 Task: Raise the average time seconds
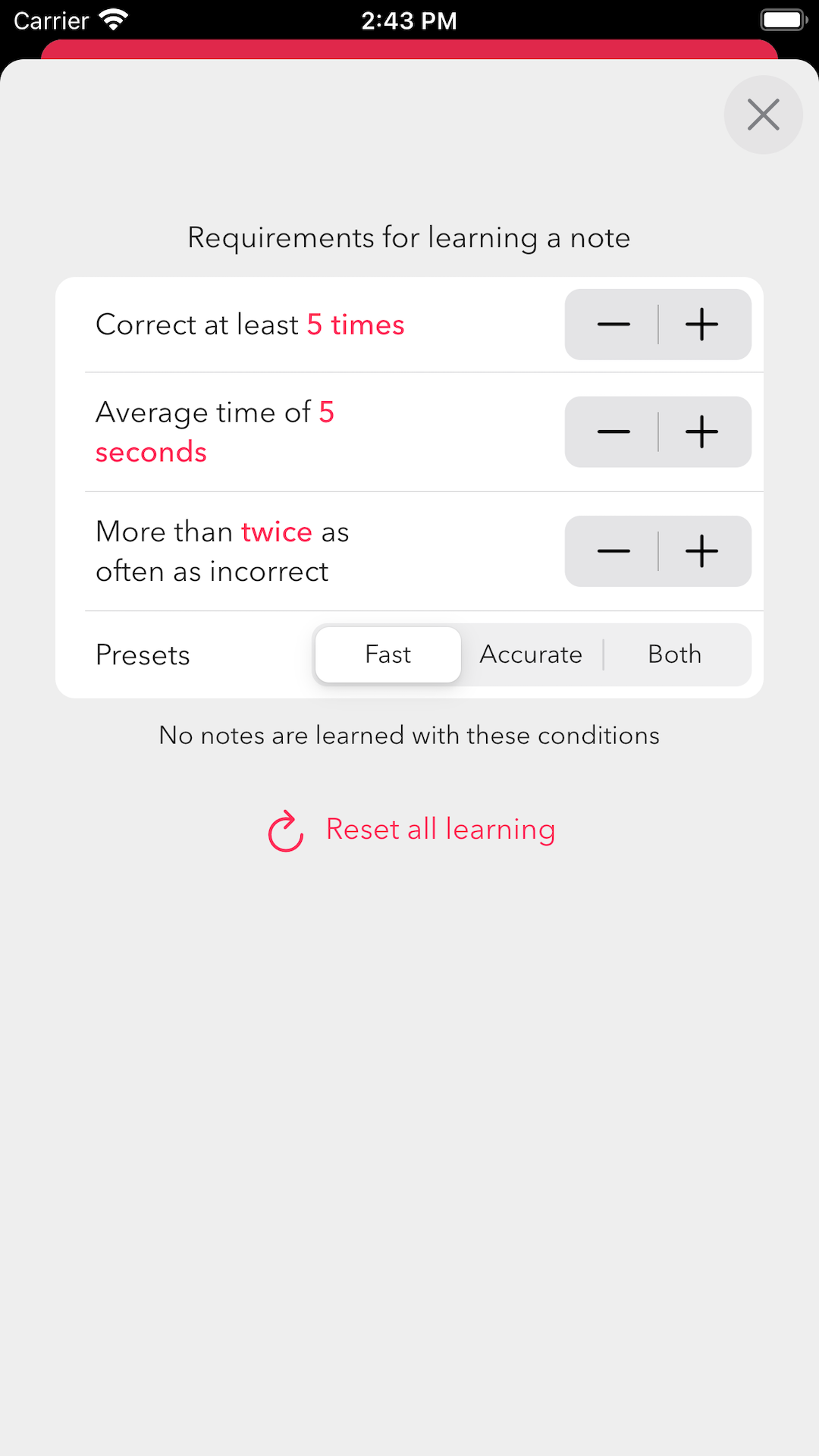click(704, 432)
